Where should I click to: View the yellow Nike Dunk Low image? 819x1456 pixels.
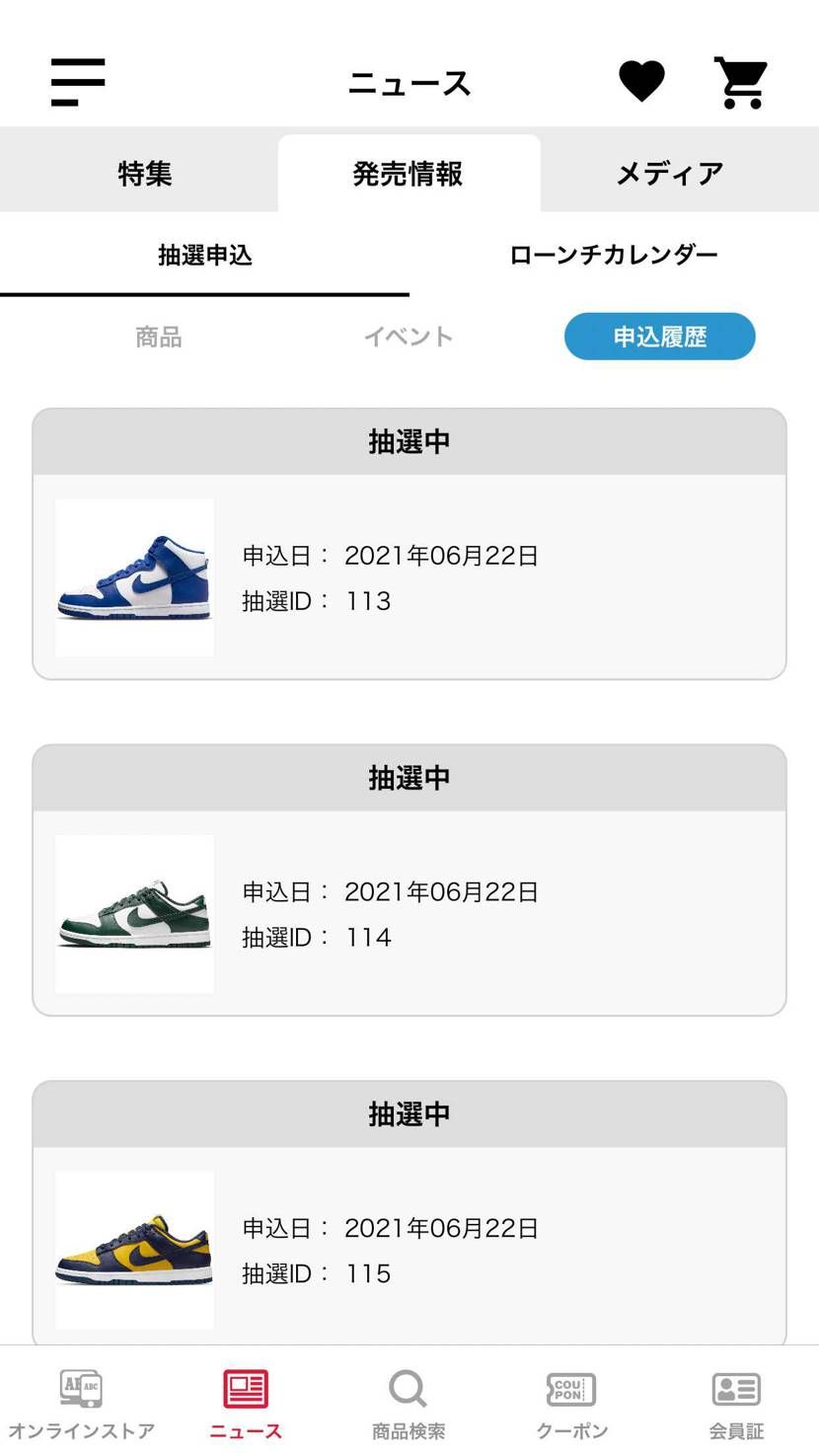point(133,1250)
